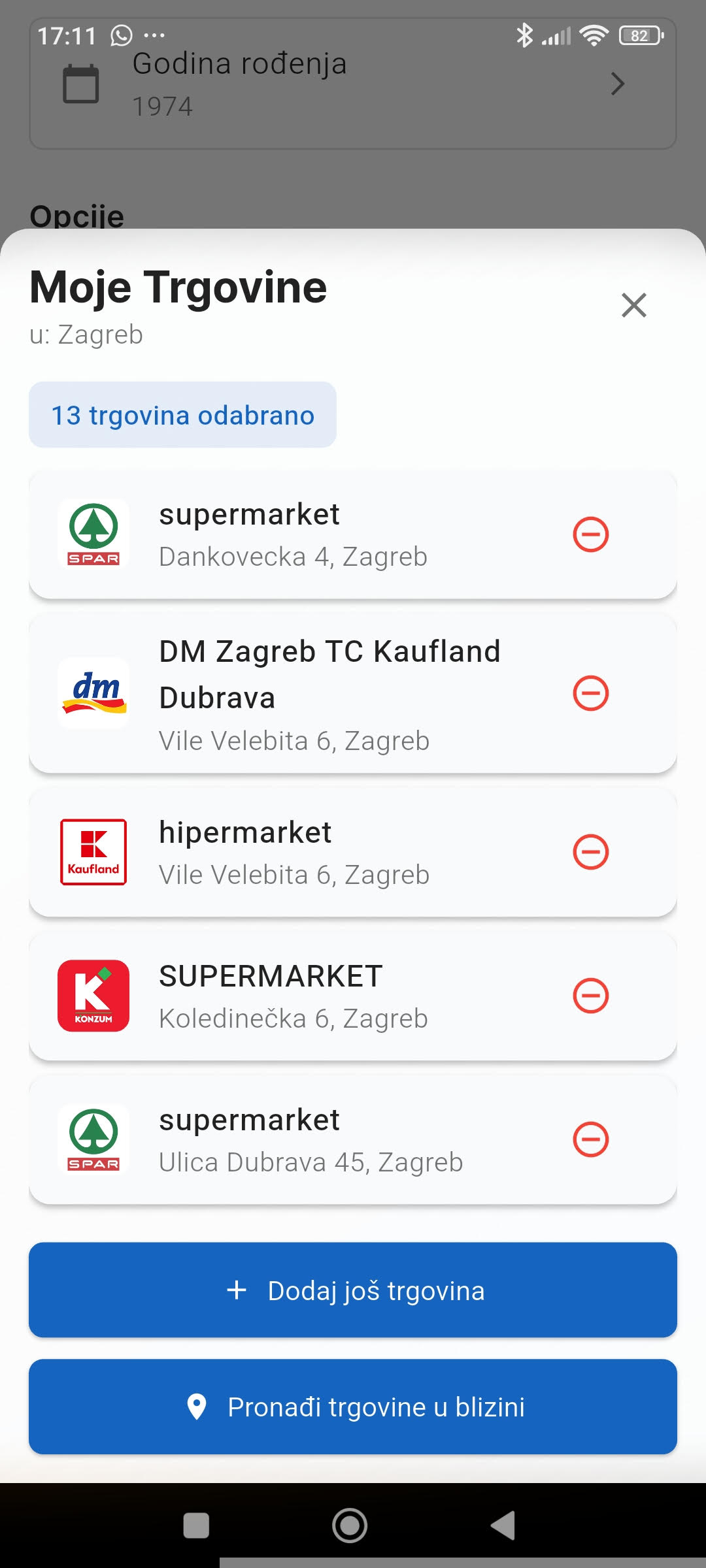Remove the Spar supermarket at Dankovecka 4
This screenshot has width=706, height=1568.
[591, 534]
